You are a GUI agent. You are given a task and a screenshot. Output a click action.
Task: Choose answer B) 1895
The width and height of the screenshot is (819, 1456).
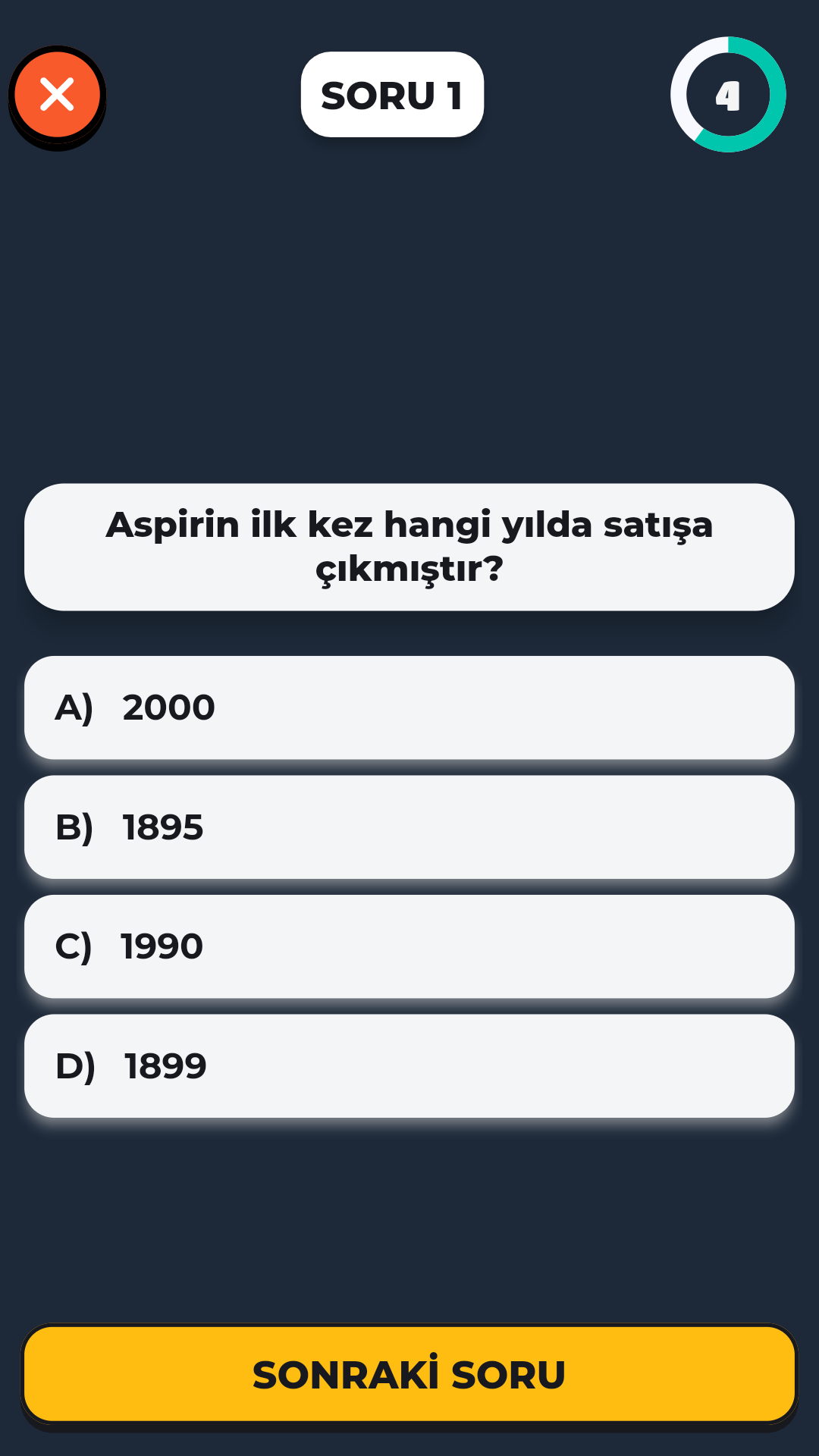coord(409,827)
